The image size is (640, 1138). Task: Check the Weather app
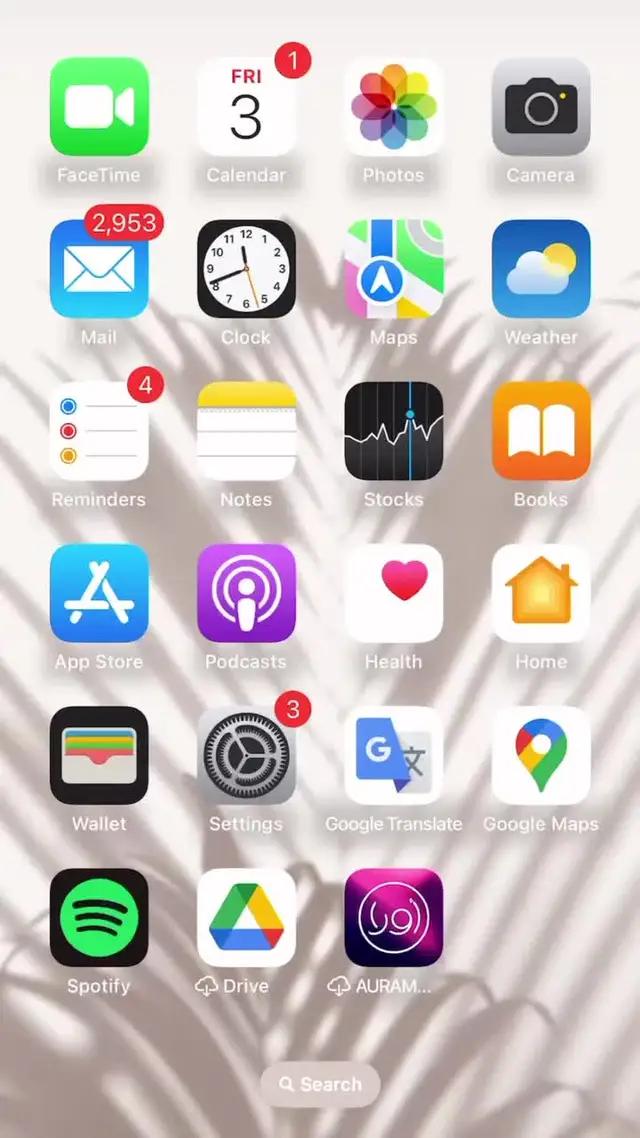coord(541,269)
